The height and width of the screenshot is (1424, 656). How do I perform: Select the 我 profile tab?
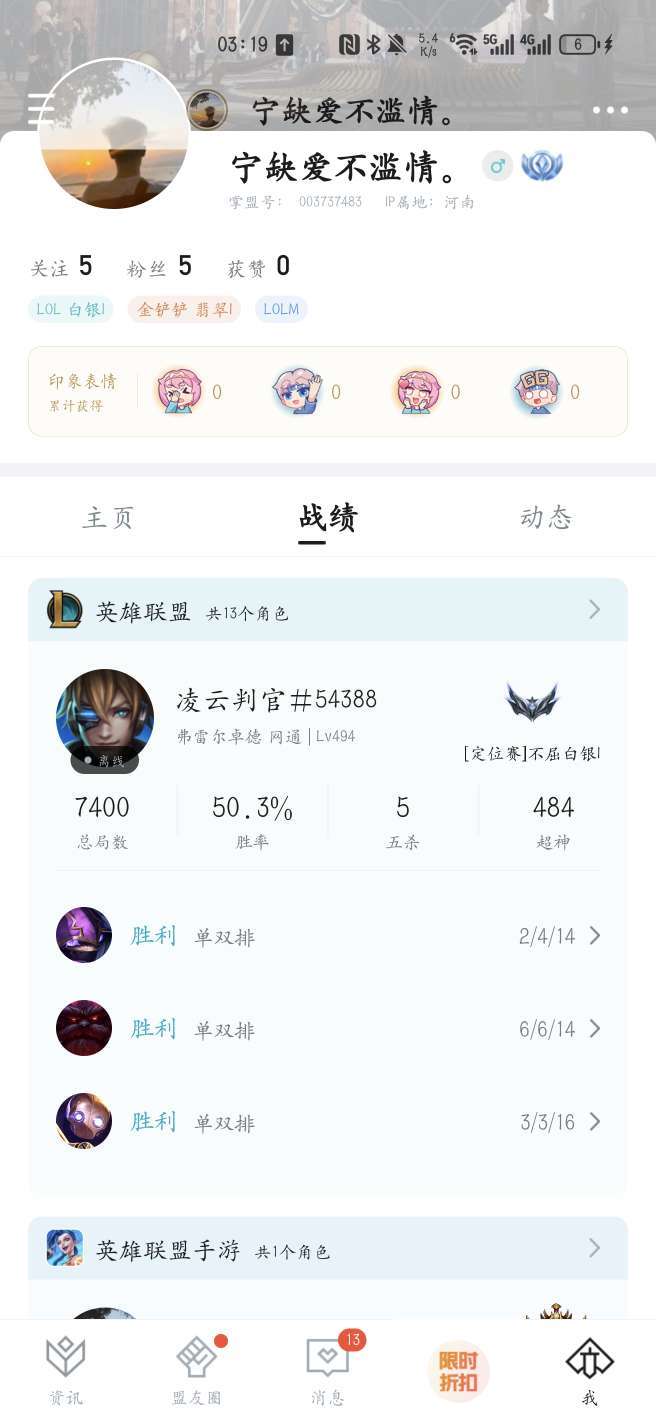(590, 1370)
